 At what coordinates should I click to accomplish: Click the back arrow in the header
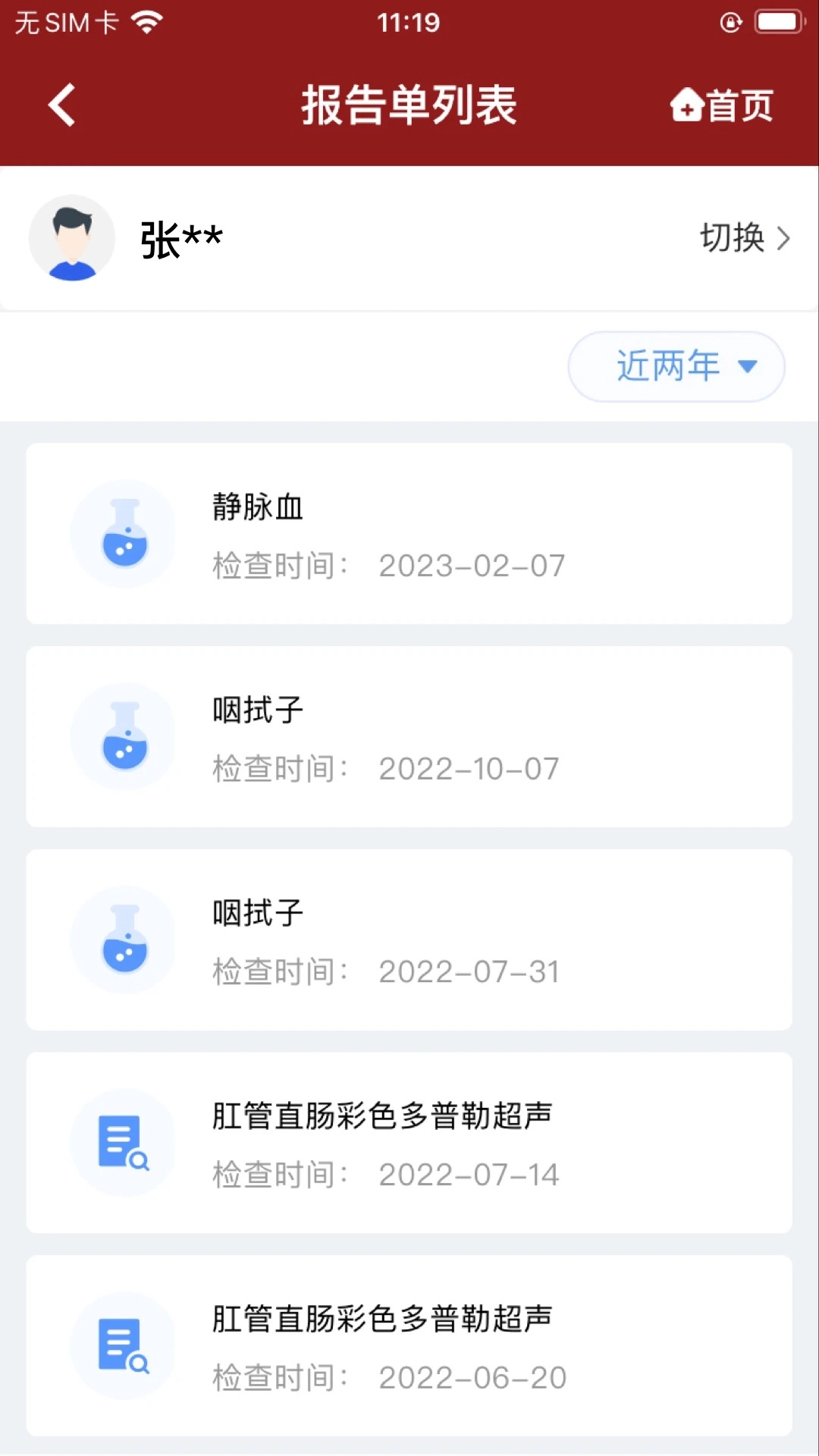61,105
